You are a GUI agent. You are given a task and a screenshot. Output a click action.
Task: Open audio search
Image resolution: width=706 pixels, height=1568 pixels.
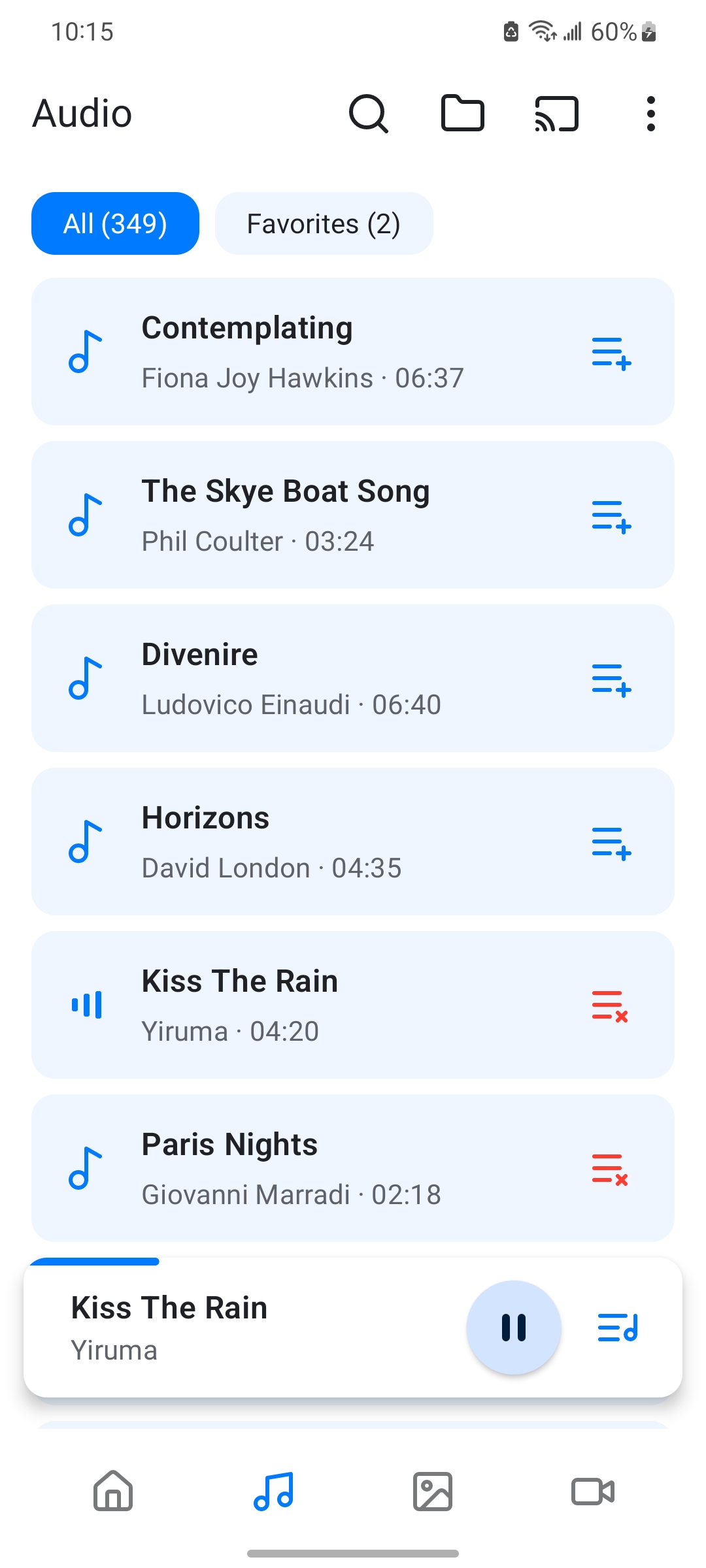pyautogui.click(x=369, y=114)
